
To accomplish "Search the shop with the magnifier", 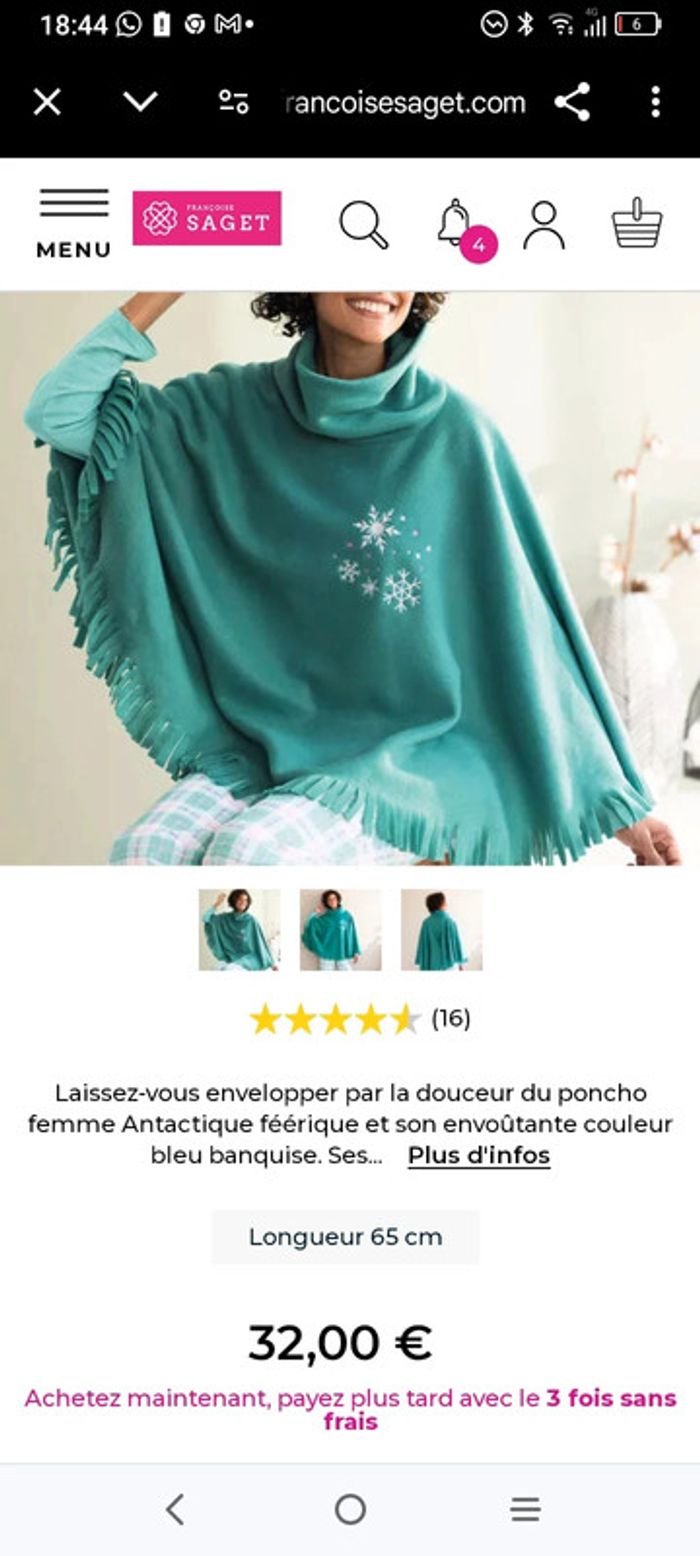I will [363, 224].
